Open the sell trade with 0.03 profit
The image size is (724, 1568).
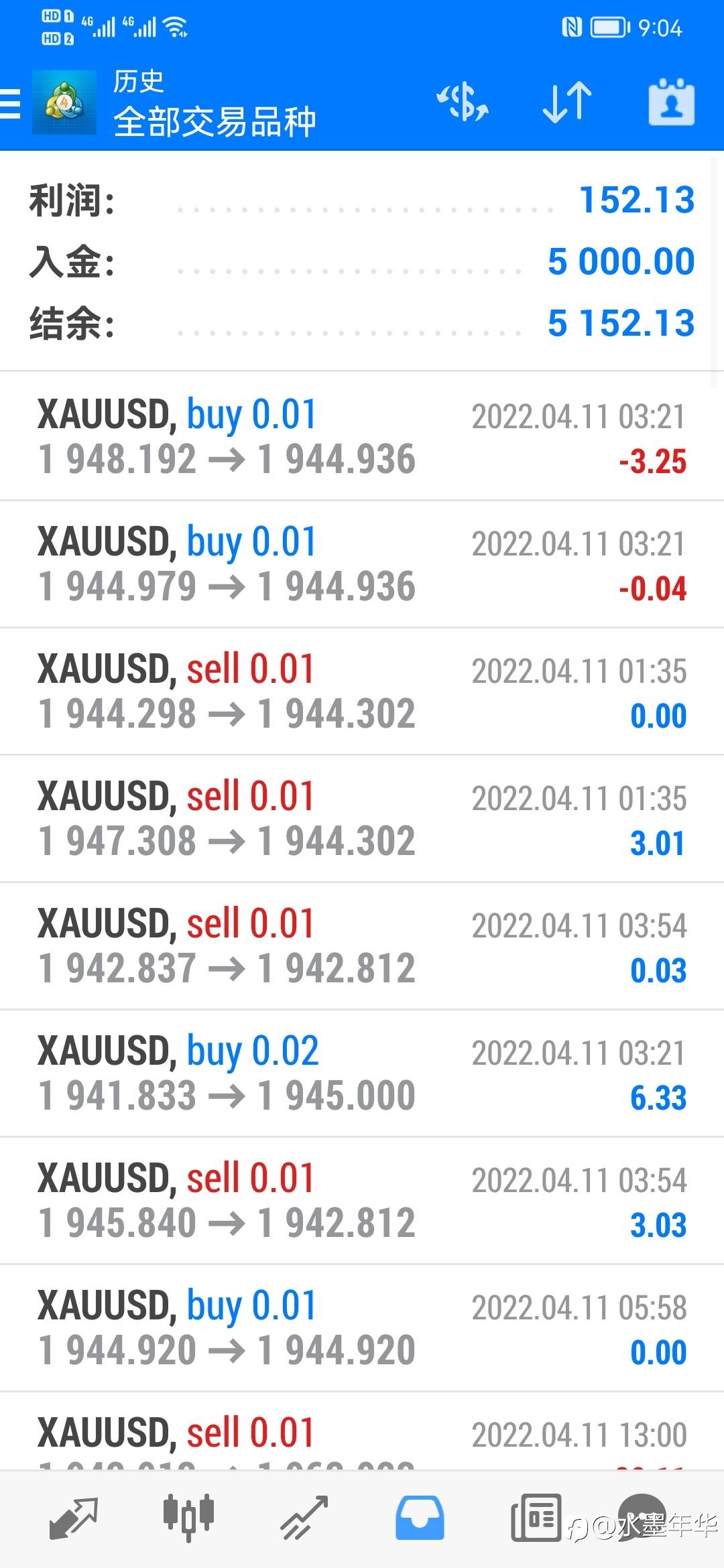pyautogui.click(x=362, y=946)
